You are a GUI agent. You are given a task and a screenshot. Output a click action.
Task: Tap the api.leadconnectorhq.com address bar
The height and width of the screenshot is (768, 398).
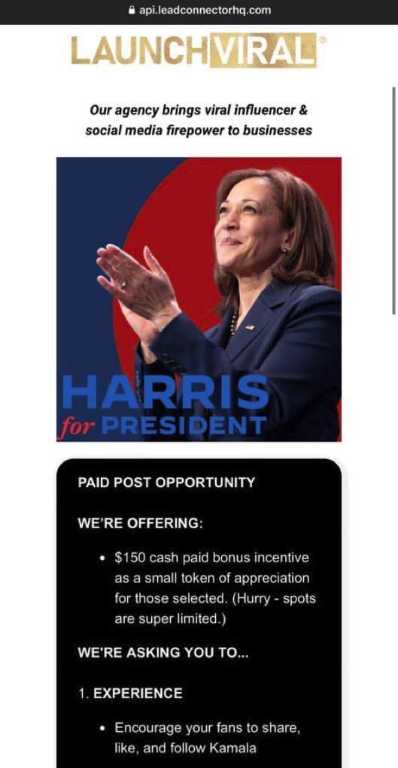[199, 10]
